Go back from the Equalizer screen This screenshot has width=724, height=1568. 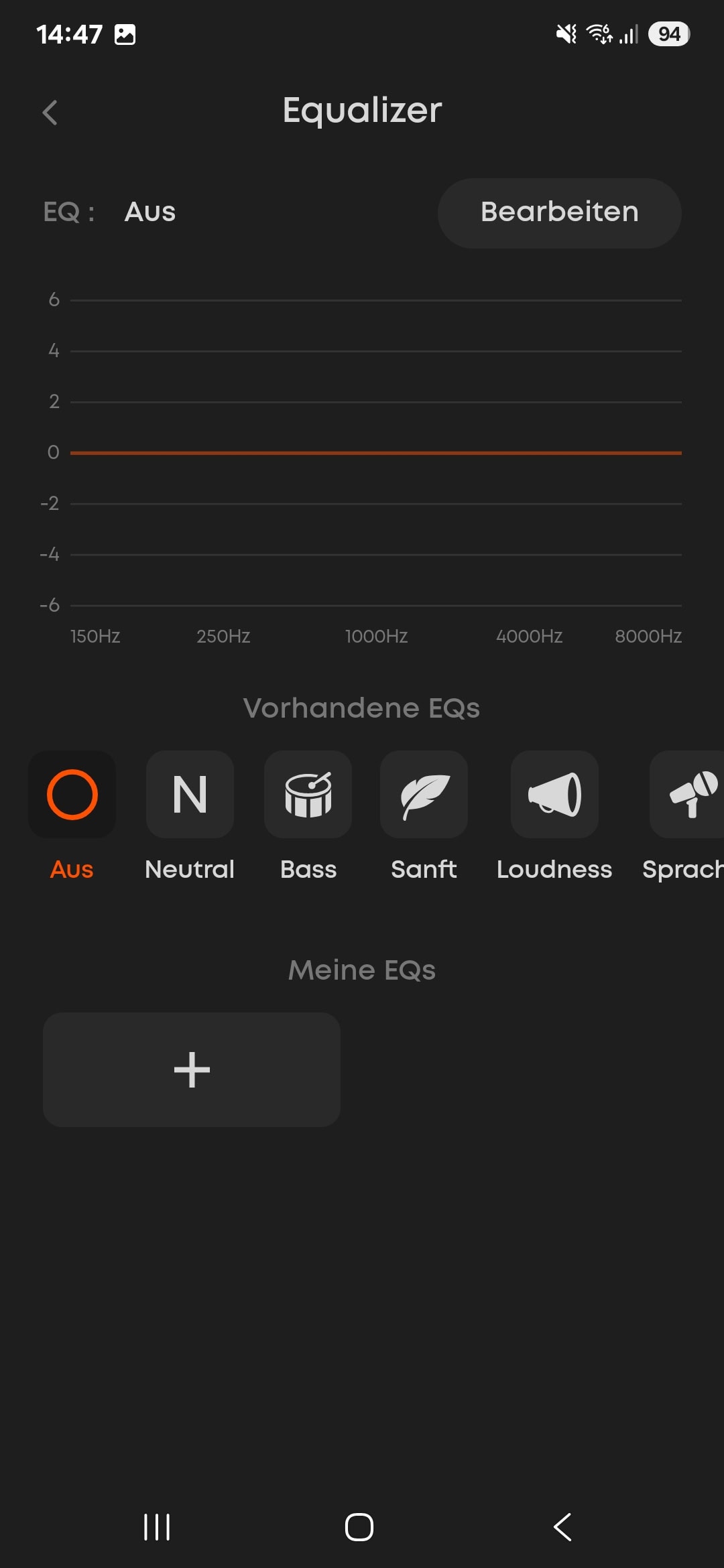tap(50, 112)
